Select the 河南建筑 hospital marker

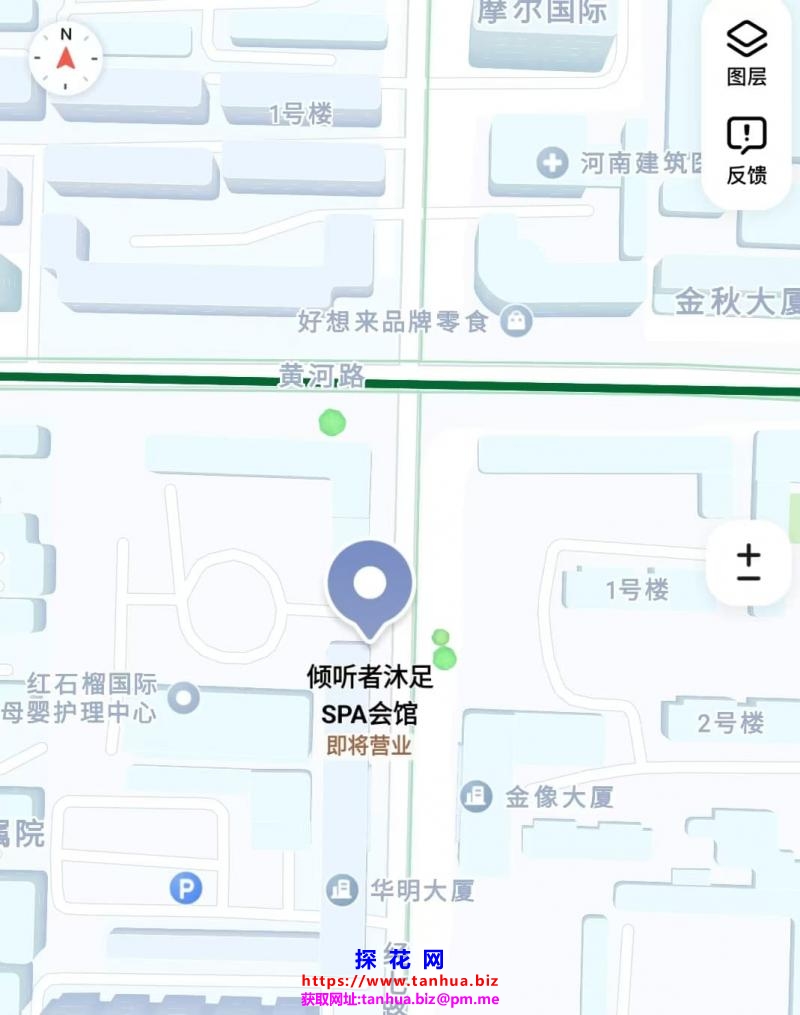551,162
